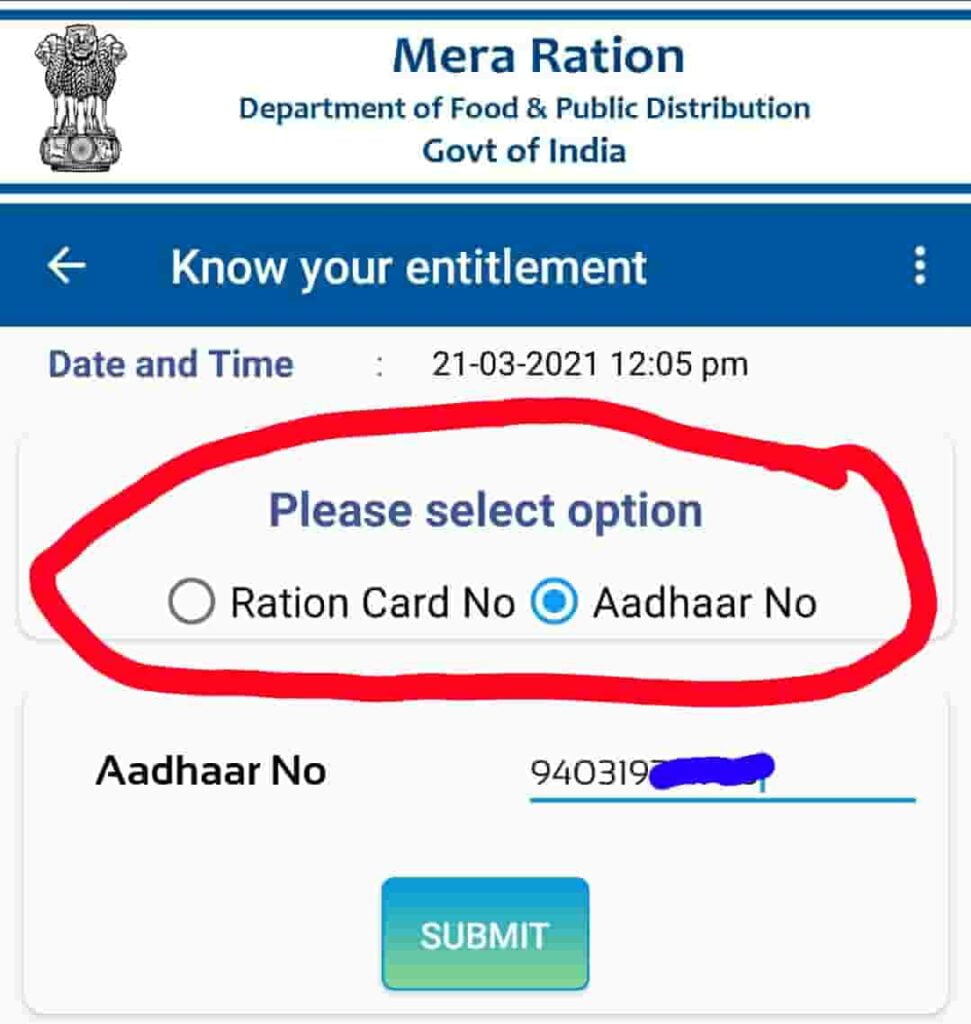Focus the Aadhaar No input field
The height and width of the screenshot is (1024, 971).
720,774
